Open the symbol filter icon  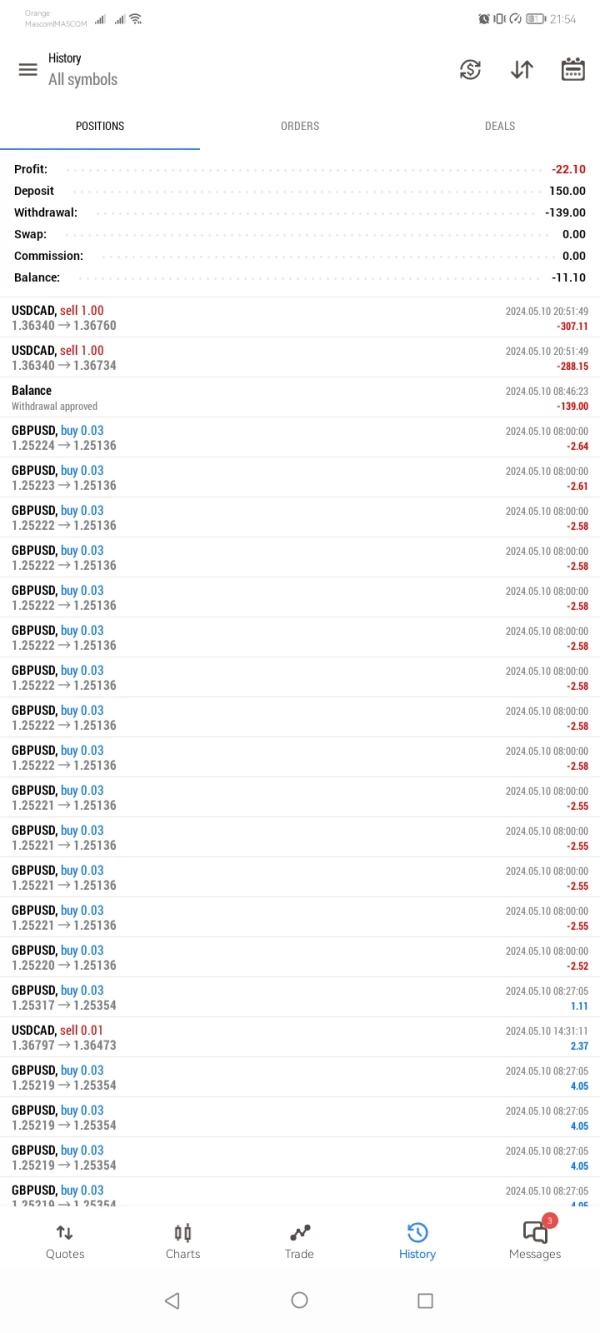470,69
